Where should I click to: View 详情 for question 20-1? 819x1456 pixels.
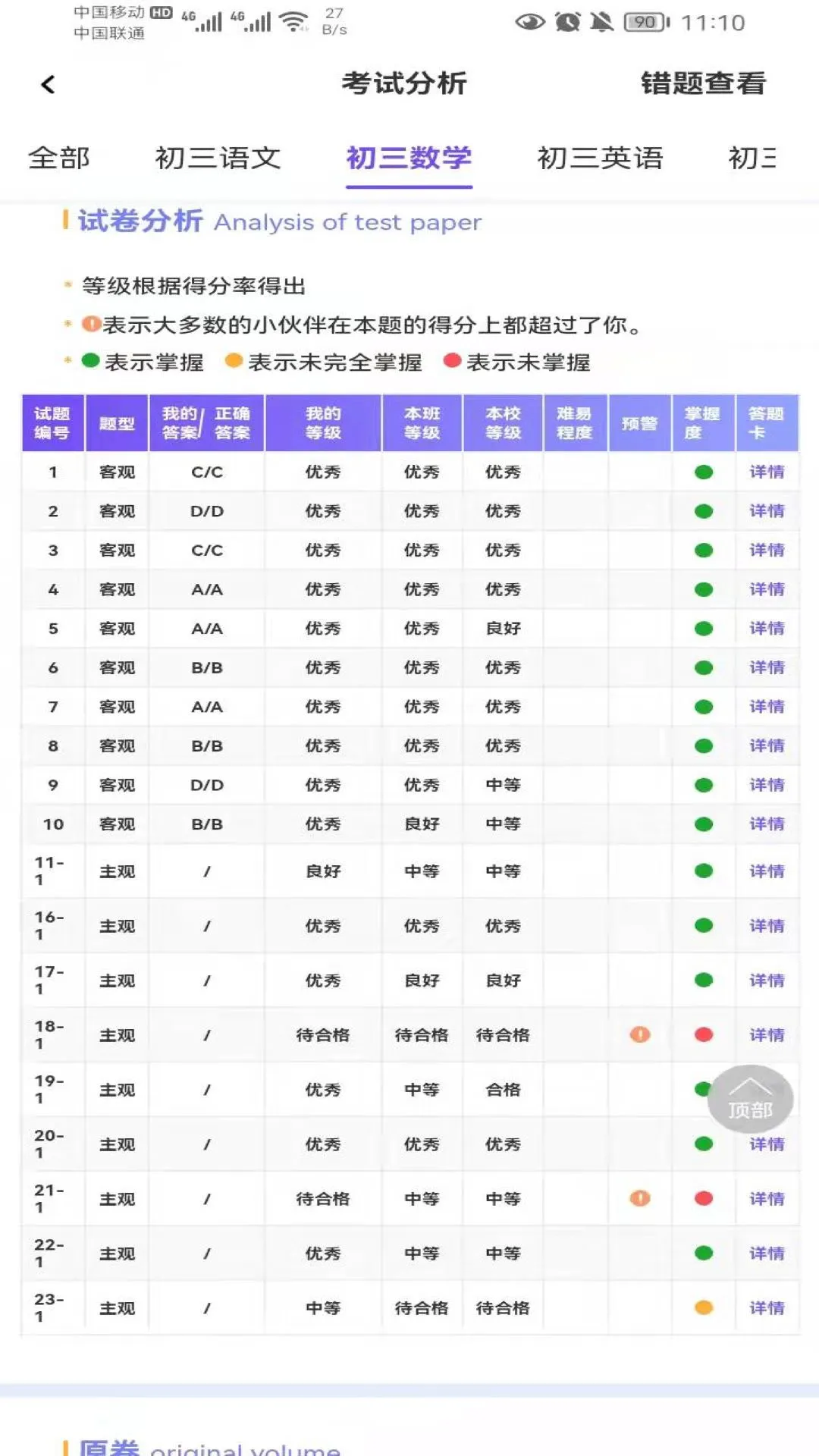pyautogui.click(x=767, y=1145)
